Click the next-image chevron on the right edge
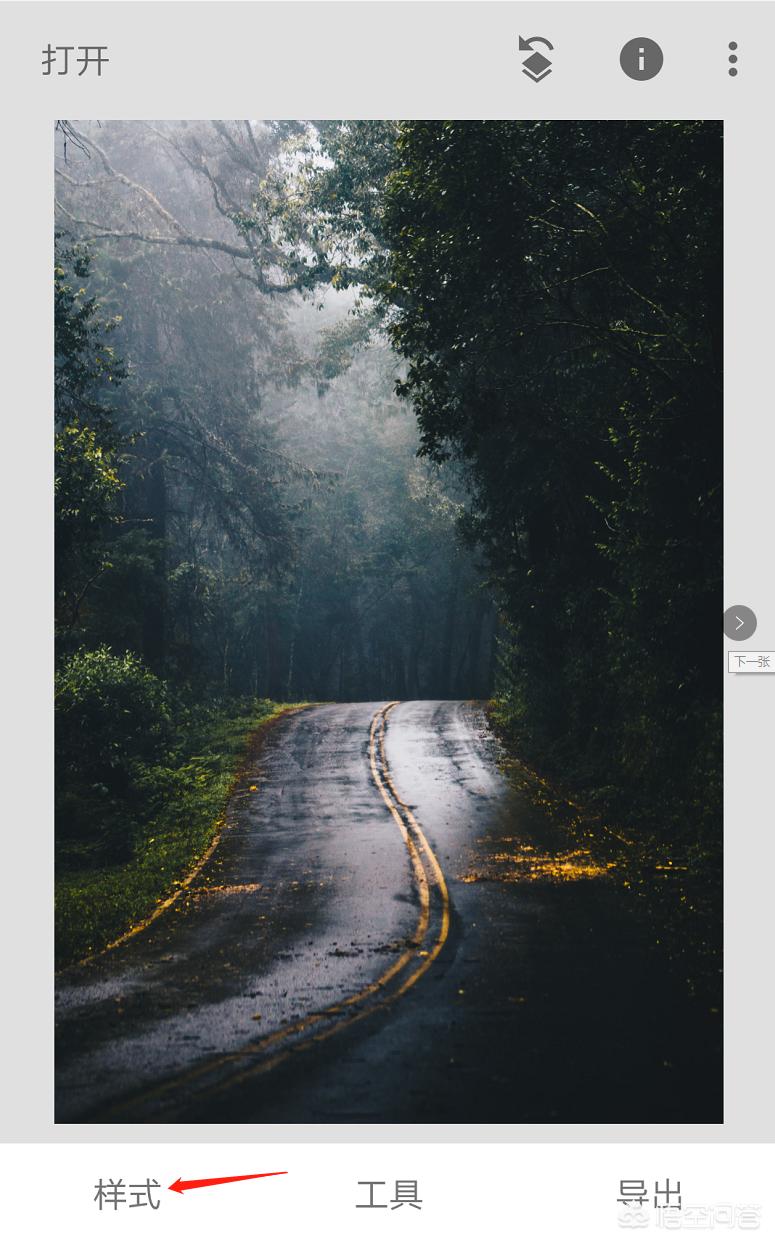The width and height of the screenshot is (775, 1243). [x=739, y=623]
